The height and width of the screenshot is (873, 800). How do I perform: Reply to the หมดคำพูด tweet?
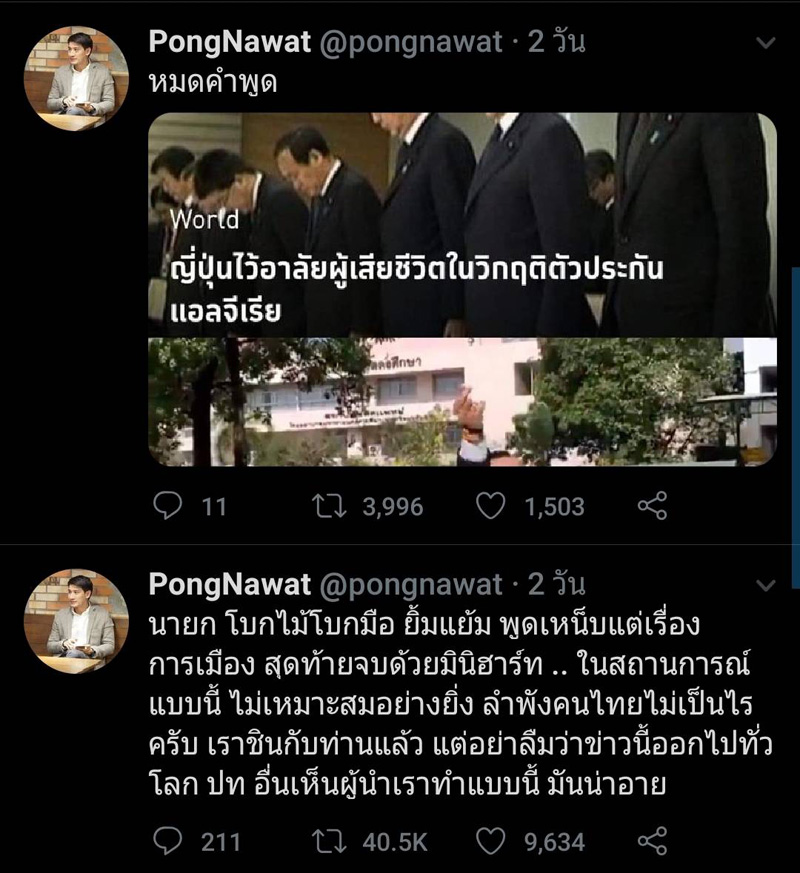click(167, 506)
